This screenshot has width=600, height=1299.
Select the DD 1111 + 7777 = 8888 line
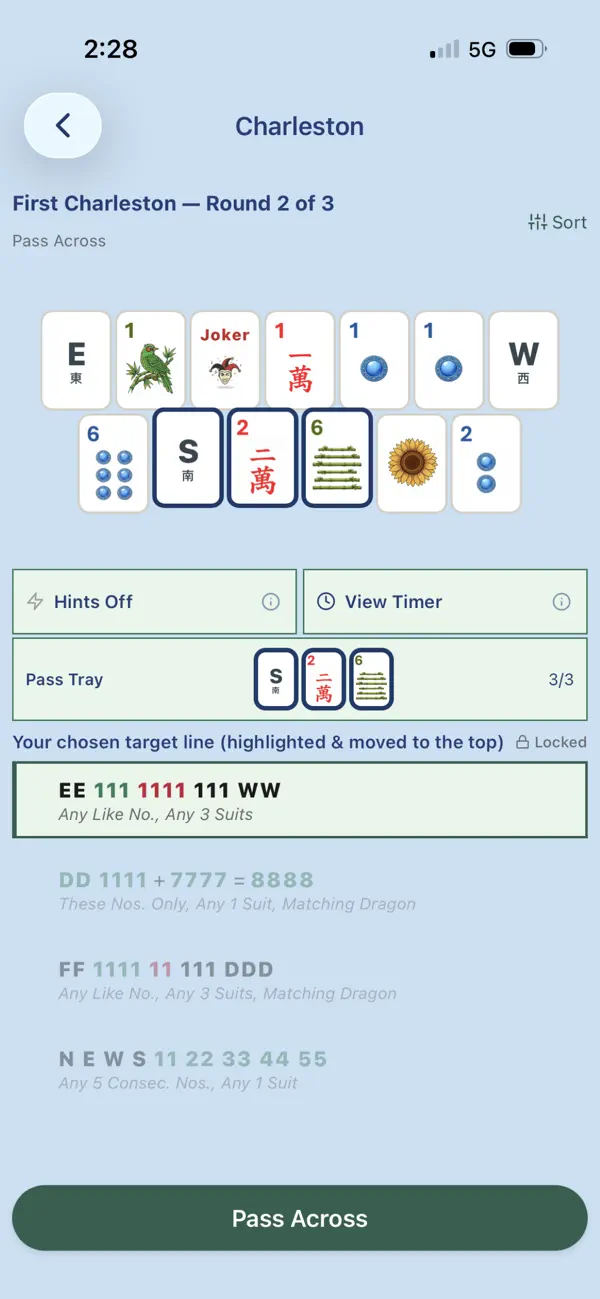tap(300, 890)
